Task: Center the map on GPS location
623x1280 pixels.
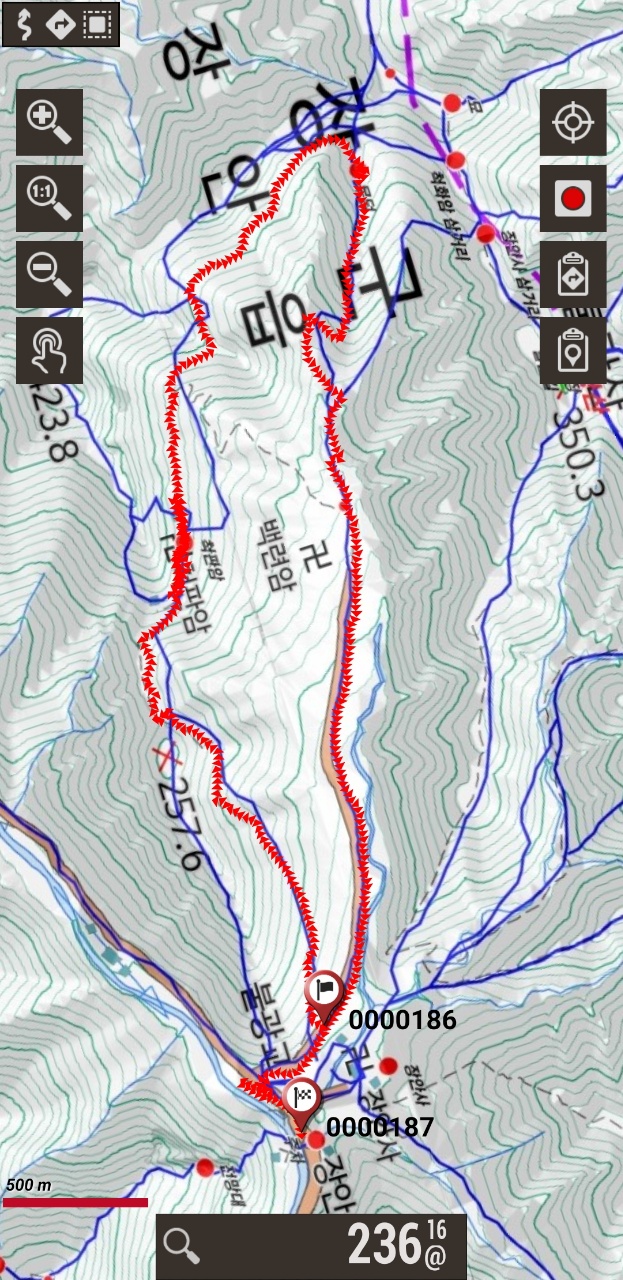Action: point(573,122)
